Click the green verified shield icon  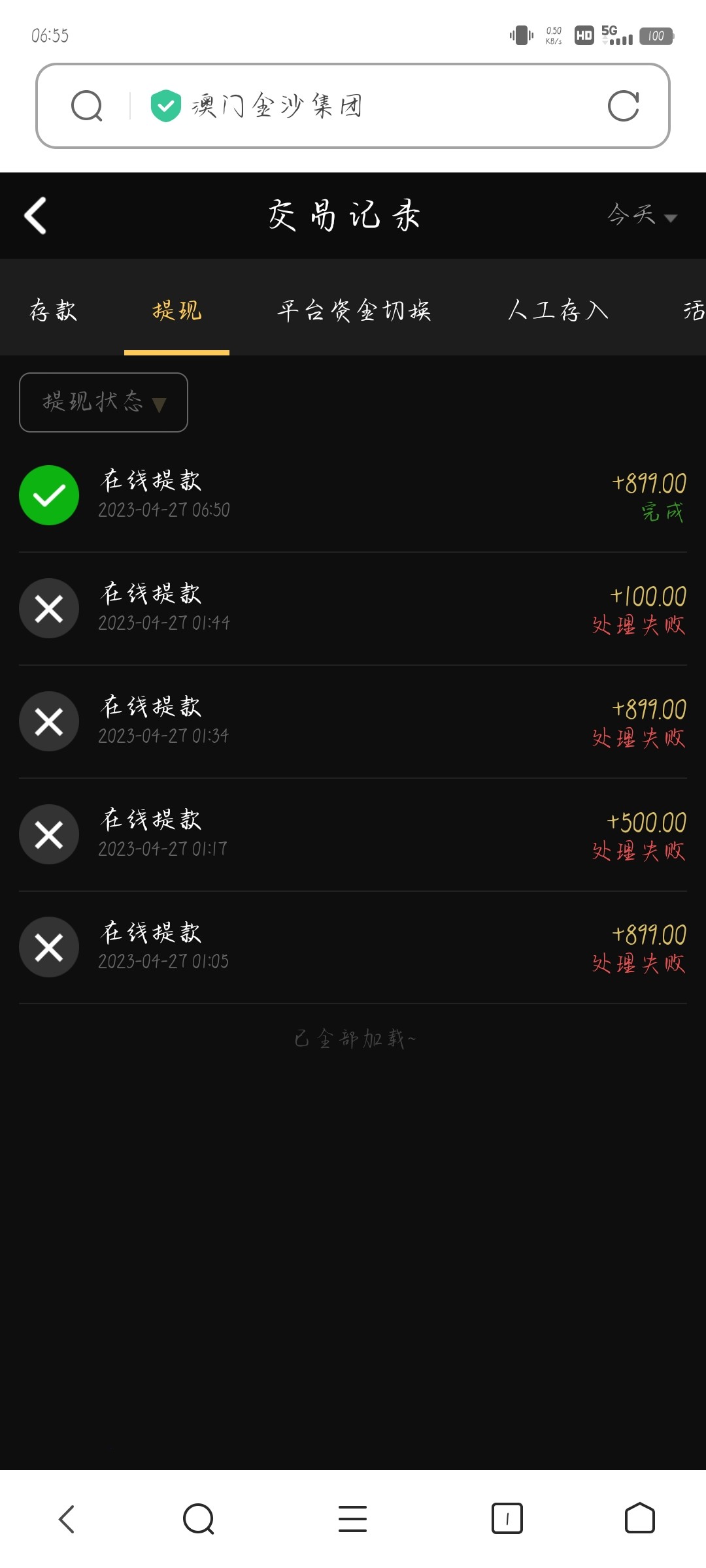click(165, 105)
